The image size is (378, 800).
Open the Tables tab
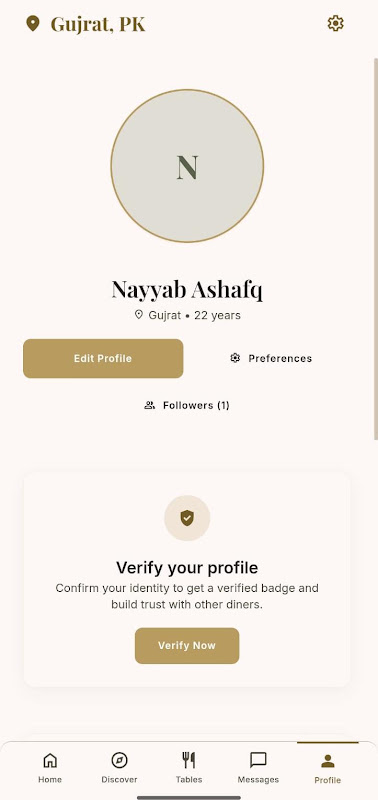[x=189, y=768]
